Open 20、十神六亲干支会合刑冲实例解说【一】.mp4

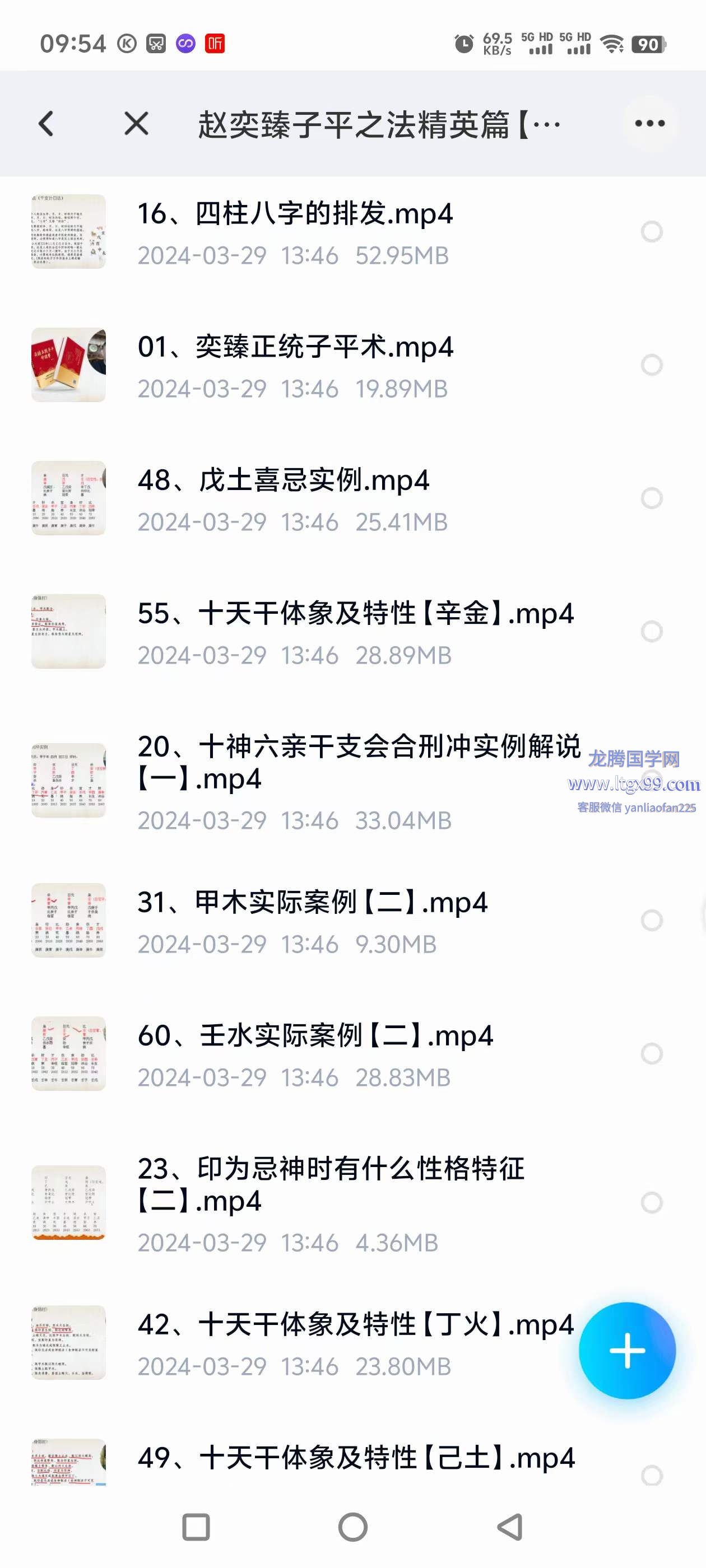point(358,762)
